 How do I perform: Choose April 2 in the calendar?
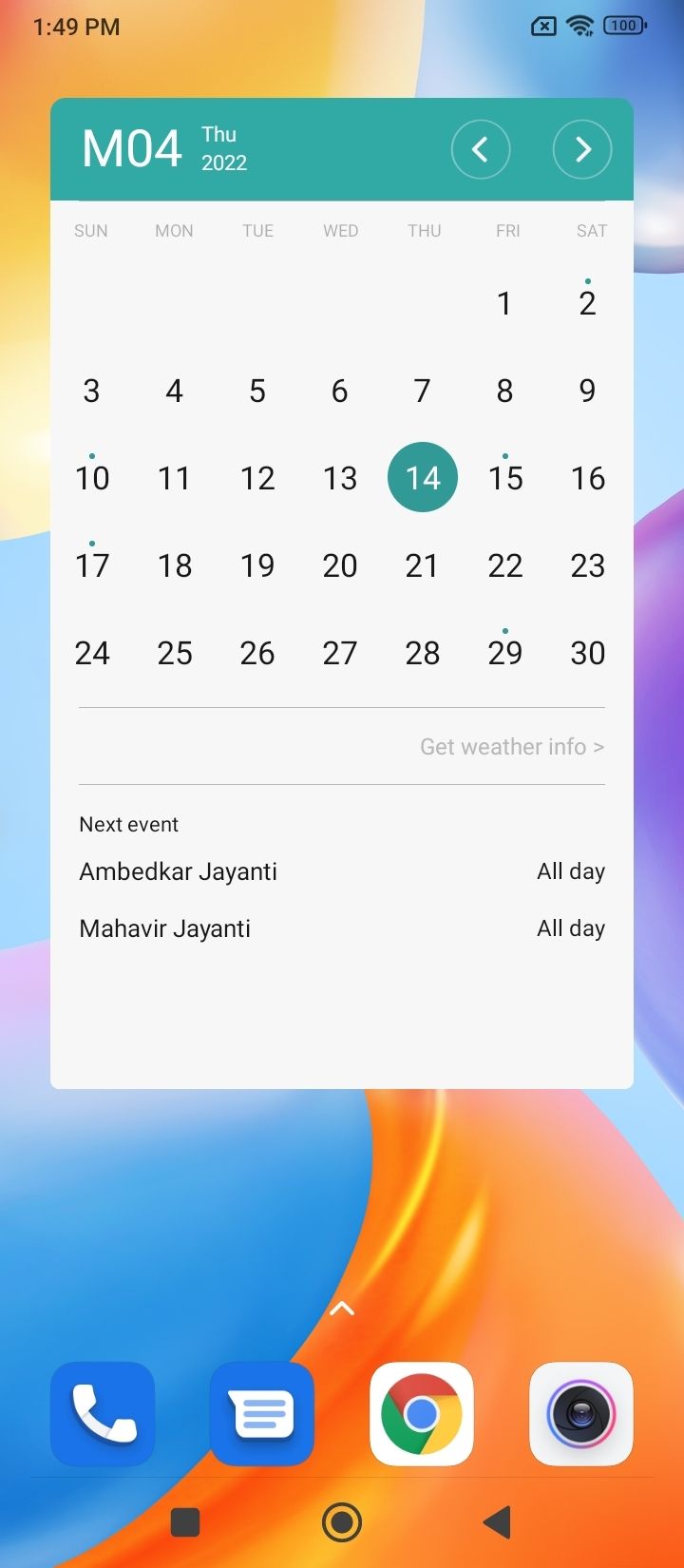(587, 303)
